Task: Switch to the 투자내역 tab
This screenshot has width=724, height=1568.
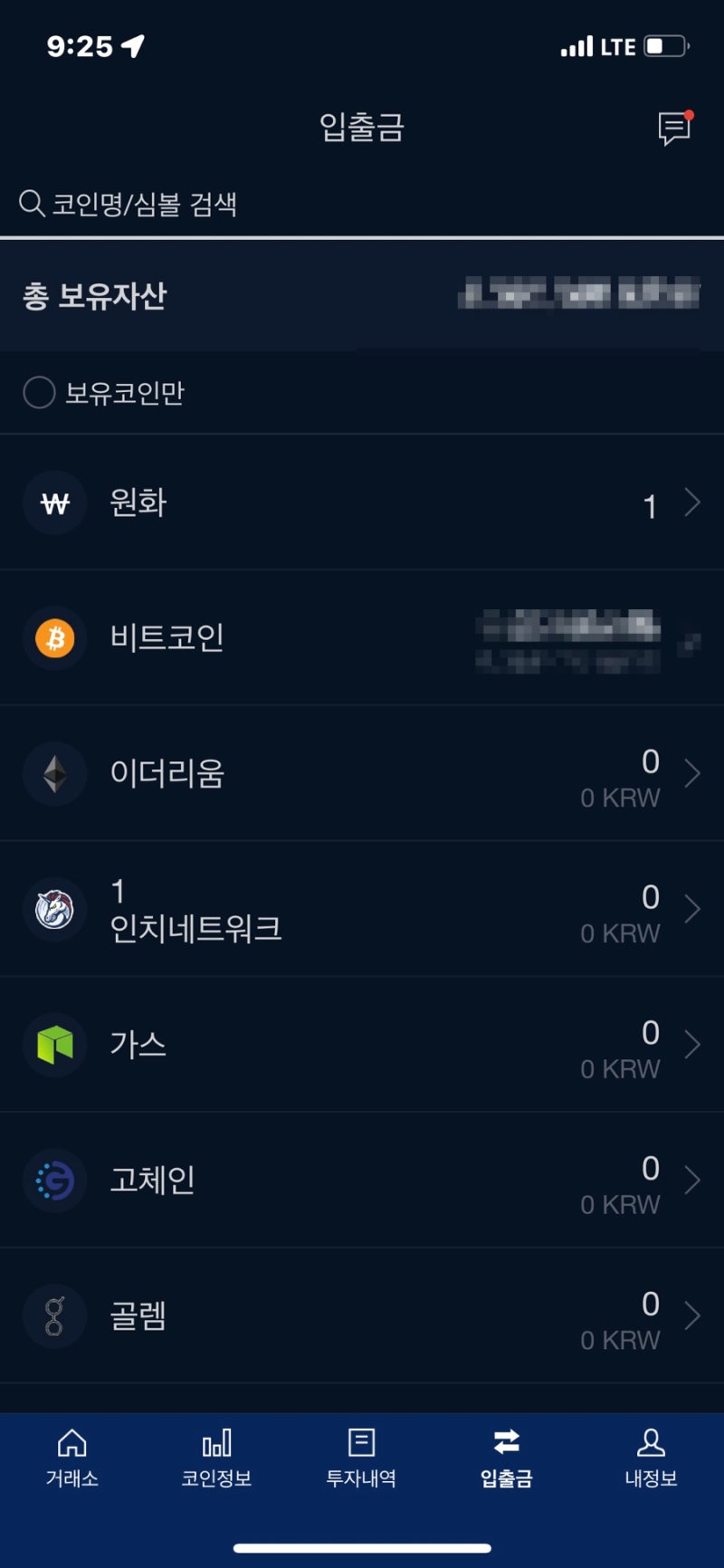Action: click(x=362, y=1458)
